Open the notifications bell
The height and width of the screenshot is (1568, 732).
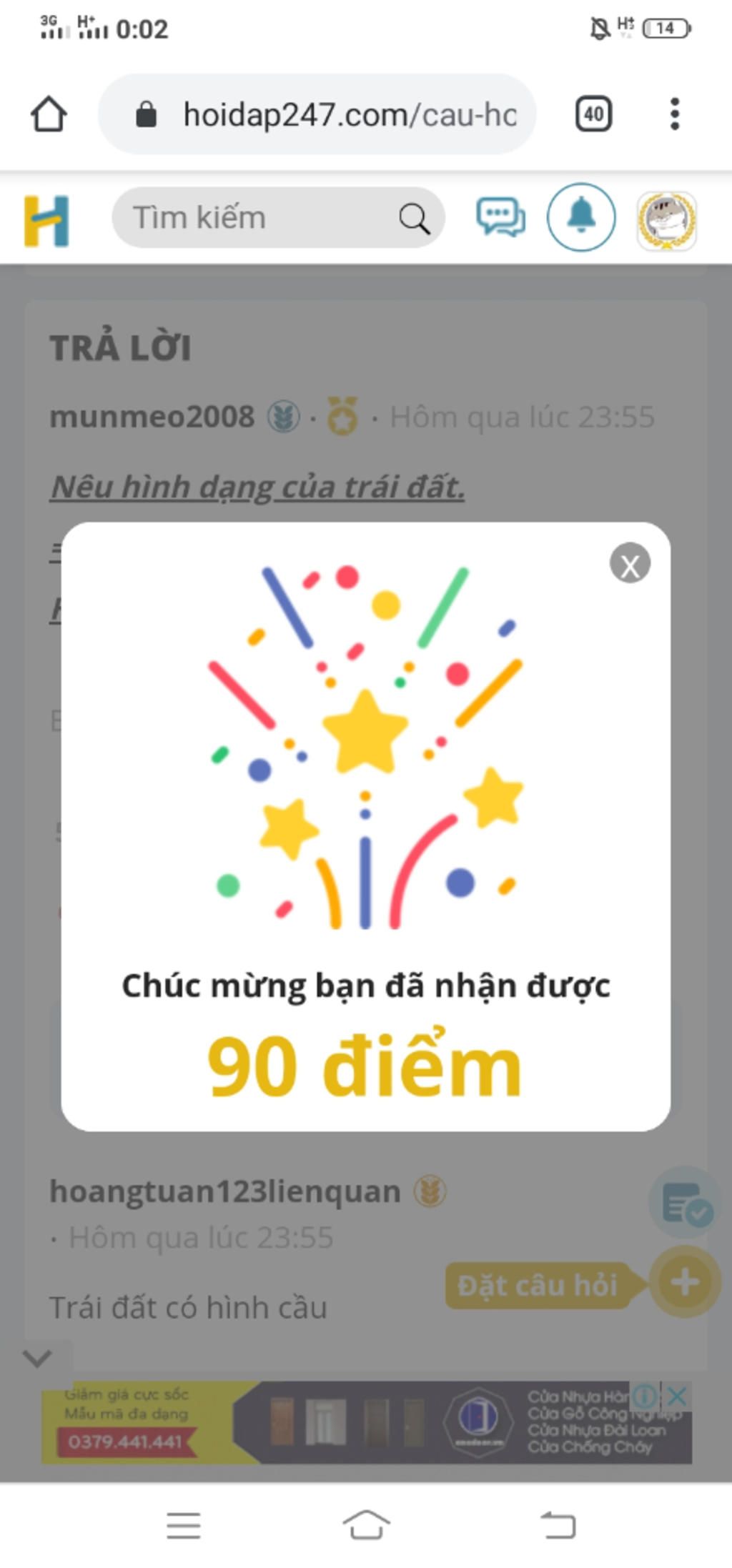click(x=581, y=217)
